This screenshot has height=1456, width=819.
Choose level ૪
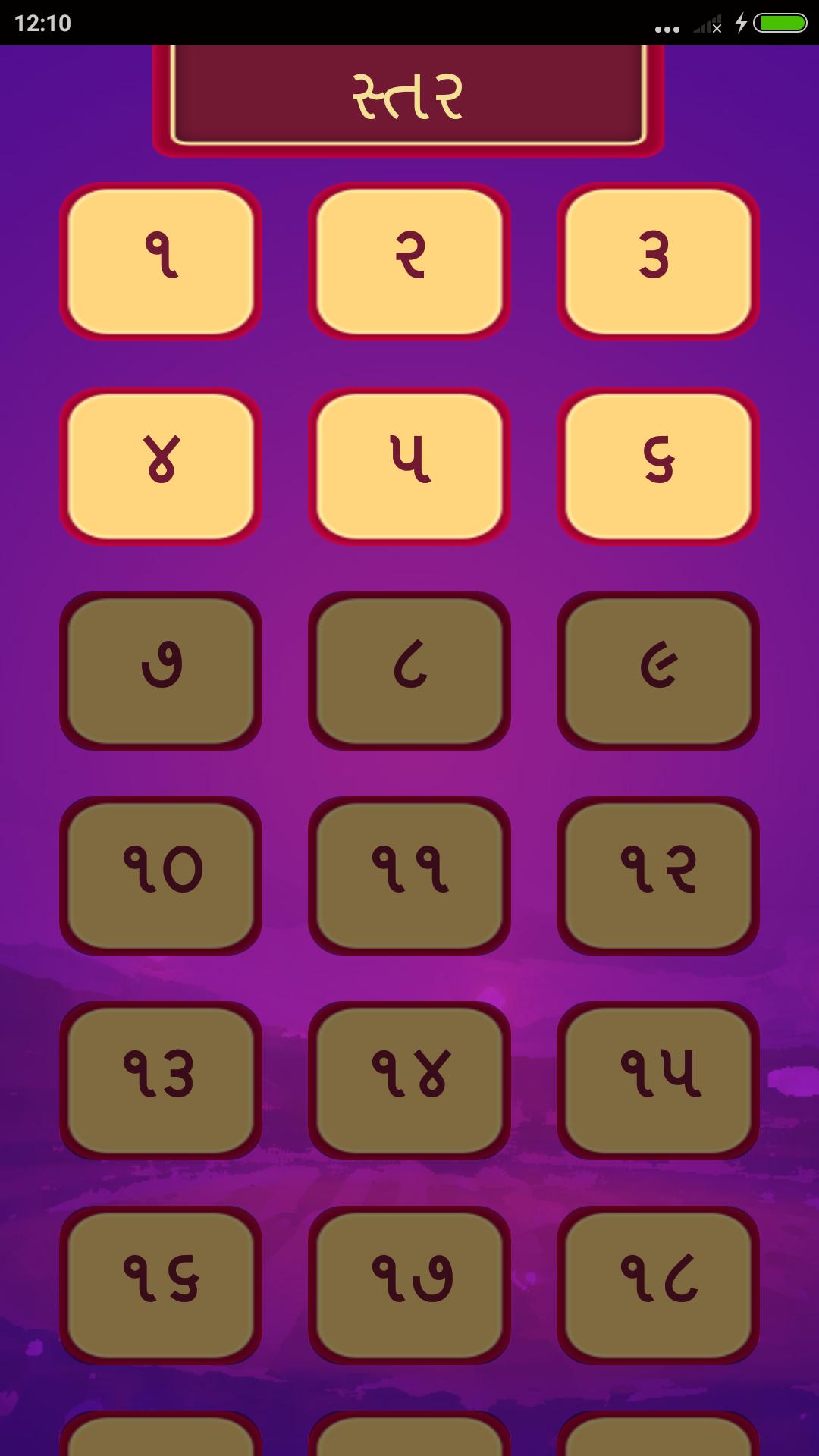coord(161,466)
